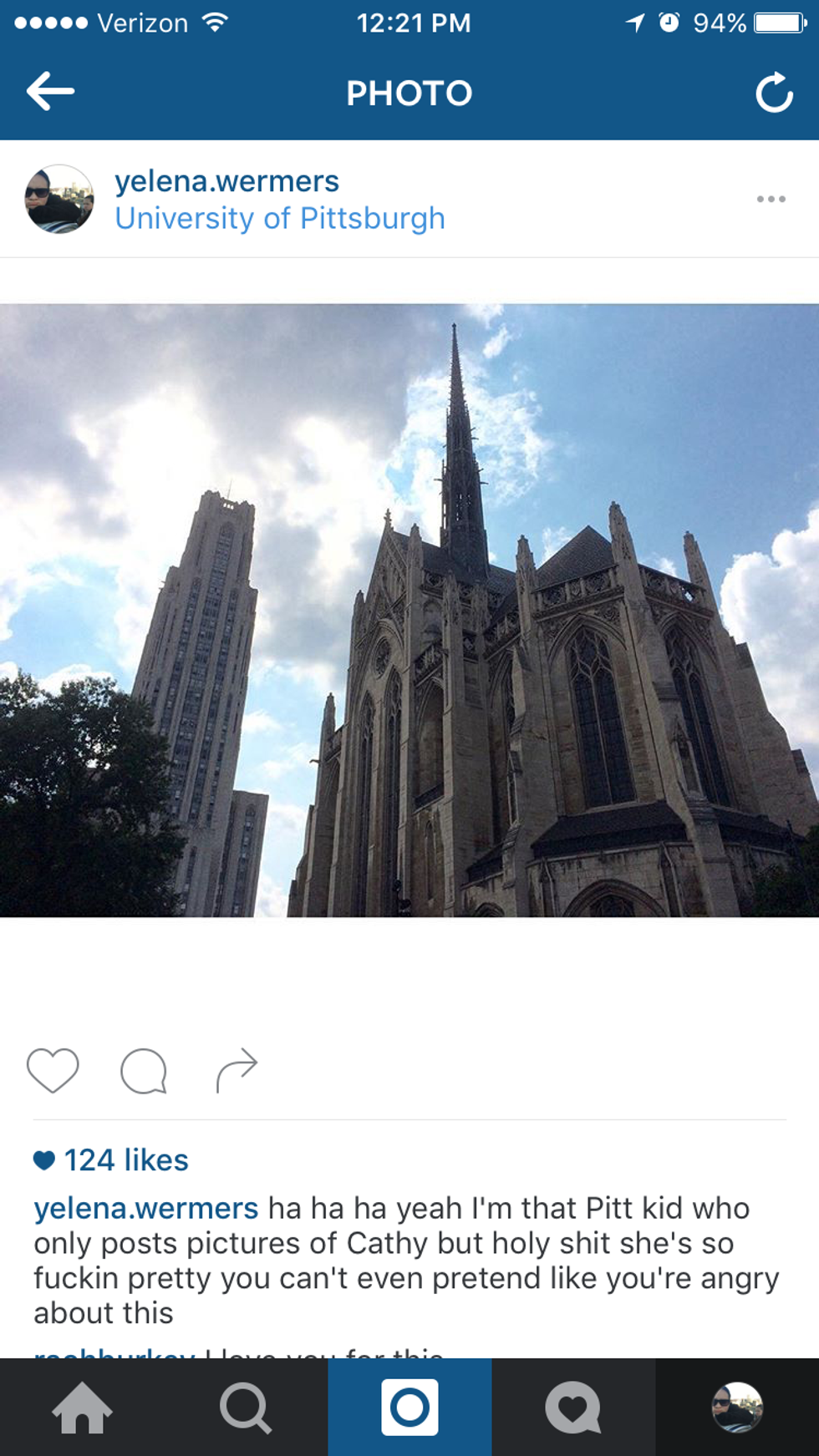The width and height of the screenshot is (819, 1456).
Task: Open the Camera tab
Action: click(409, 1408)
